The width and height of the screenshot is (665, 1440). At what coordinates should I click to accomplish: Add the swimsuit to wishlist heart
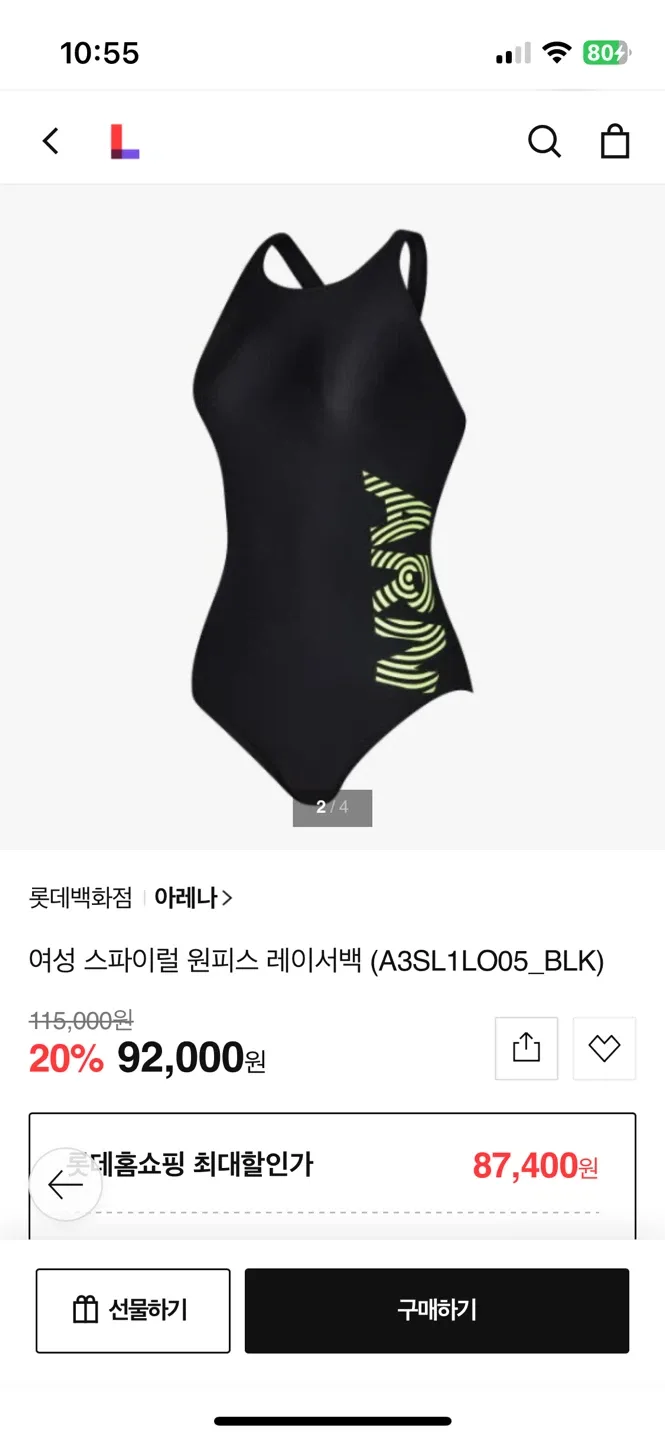pyautogui.click(x=604, y=1048)
